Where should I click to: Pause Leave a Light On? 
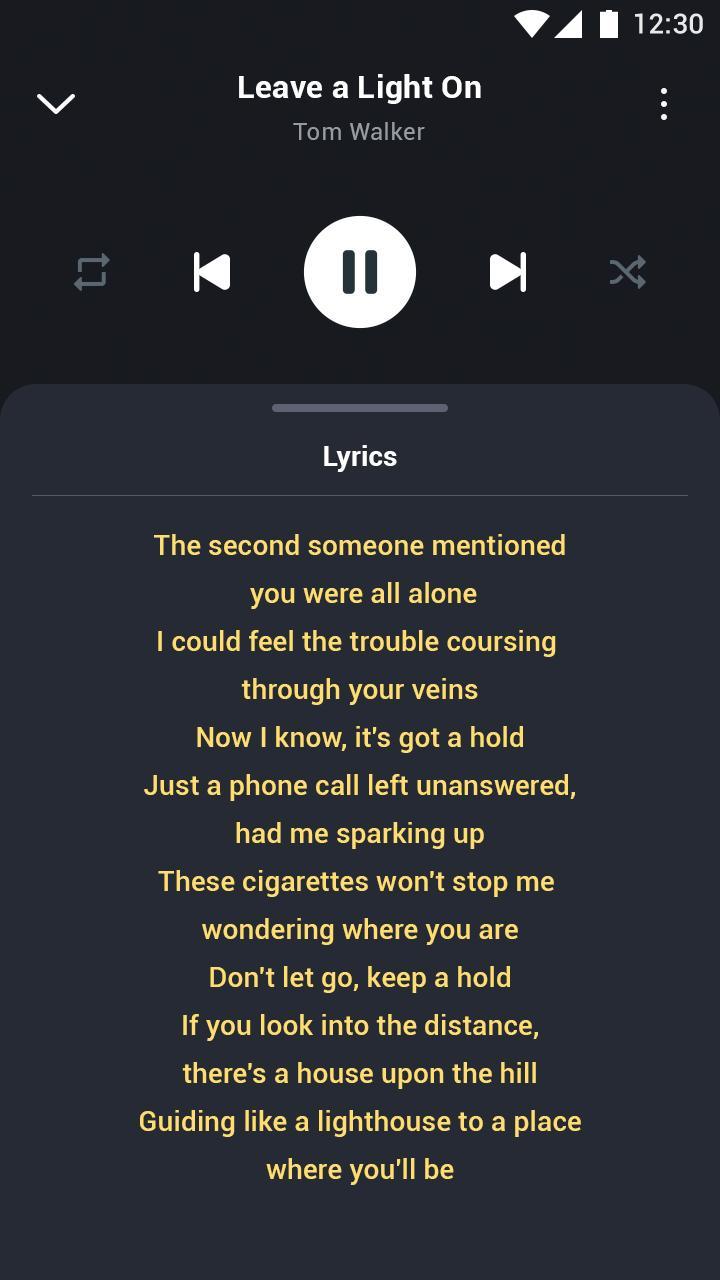(360, 272)
